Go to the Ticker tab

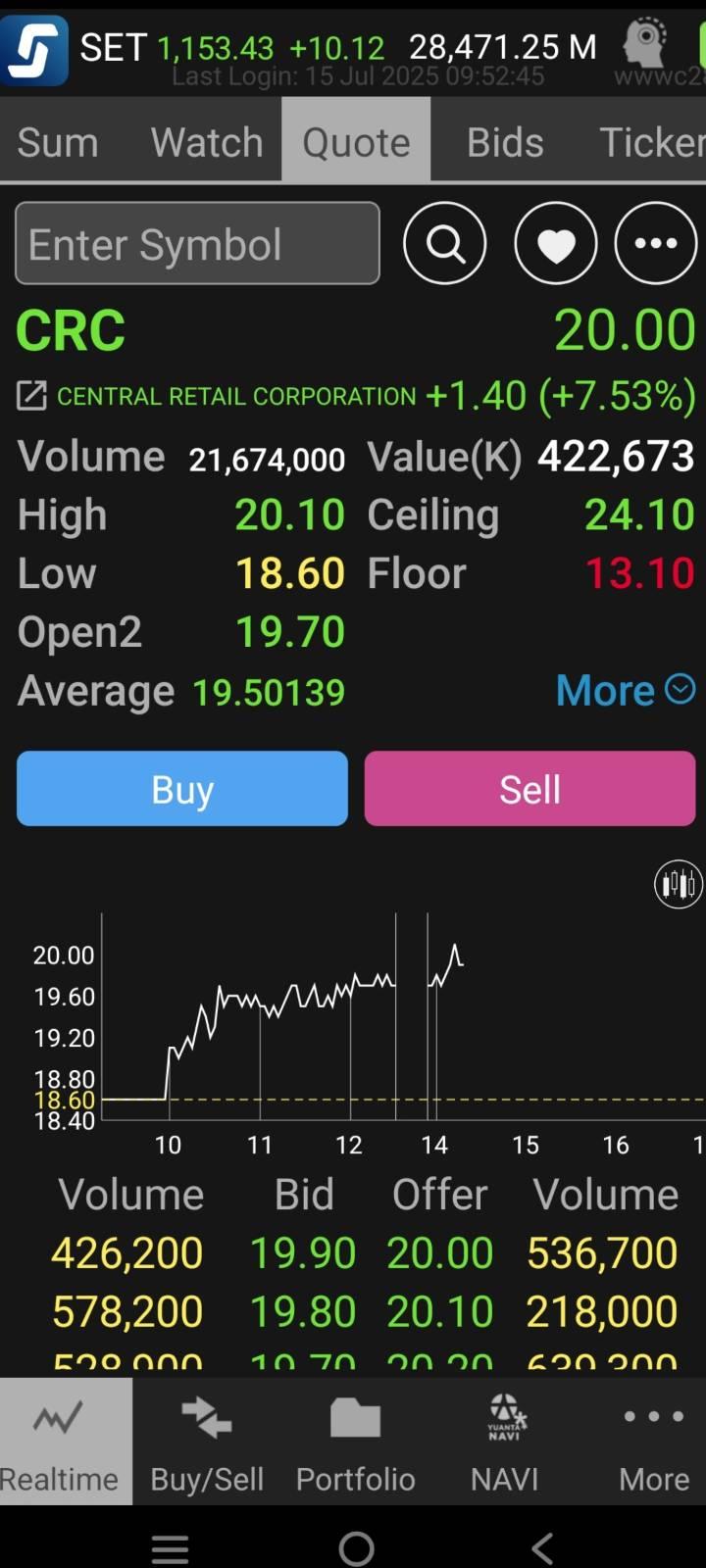pos(651,142)
